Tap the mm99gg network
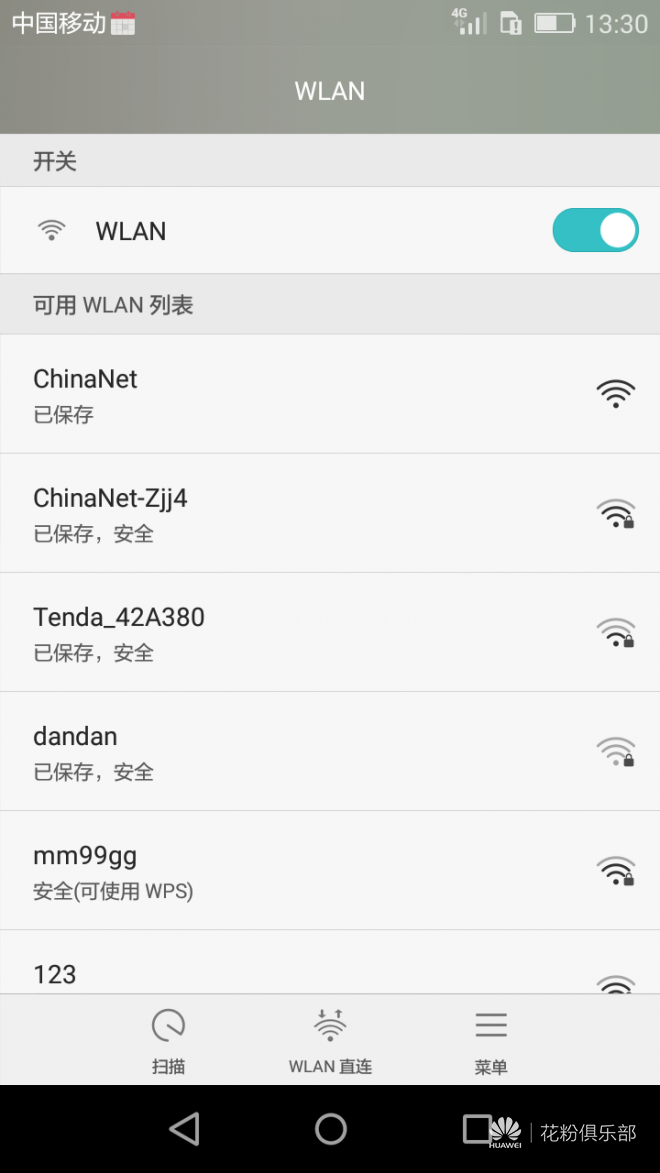 [x=330, y=870]
